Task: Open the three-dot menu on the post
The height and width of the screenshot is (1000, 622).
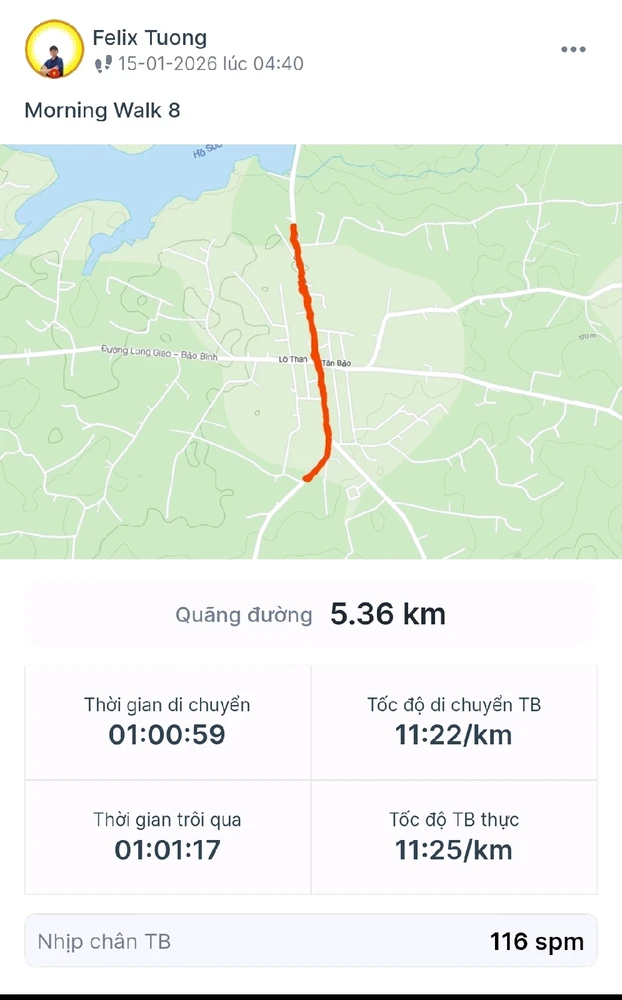Action: [573, 49]
